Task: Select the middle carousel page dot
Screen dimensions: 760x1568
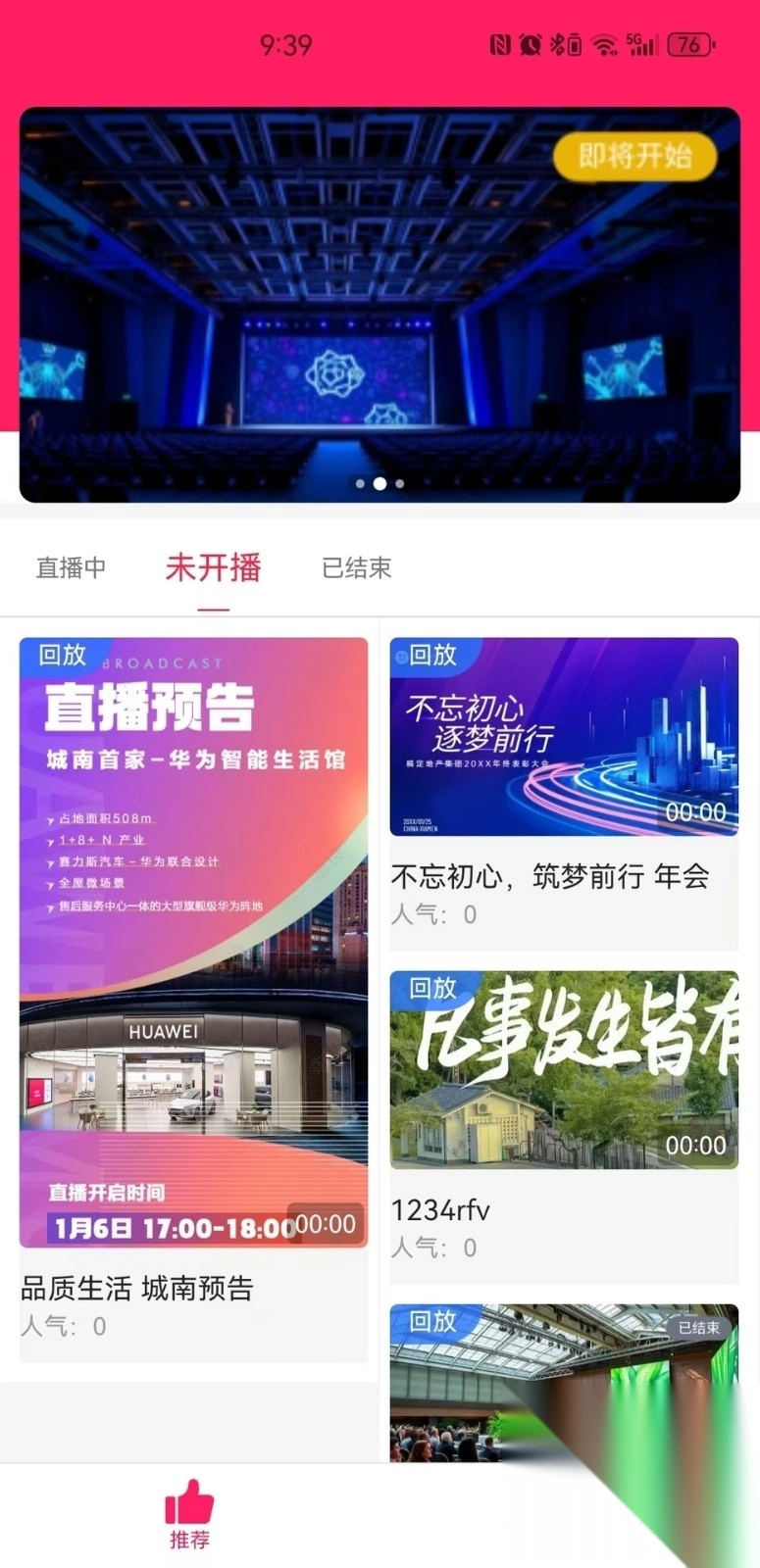Action: pos(380,483)
